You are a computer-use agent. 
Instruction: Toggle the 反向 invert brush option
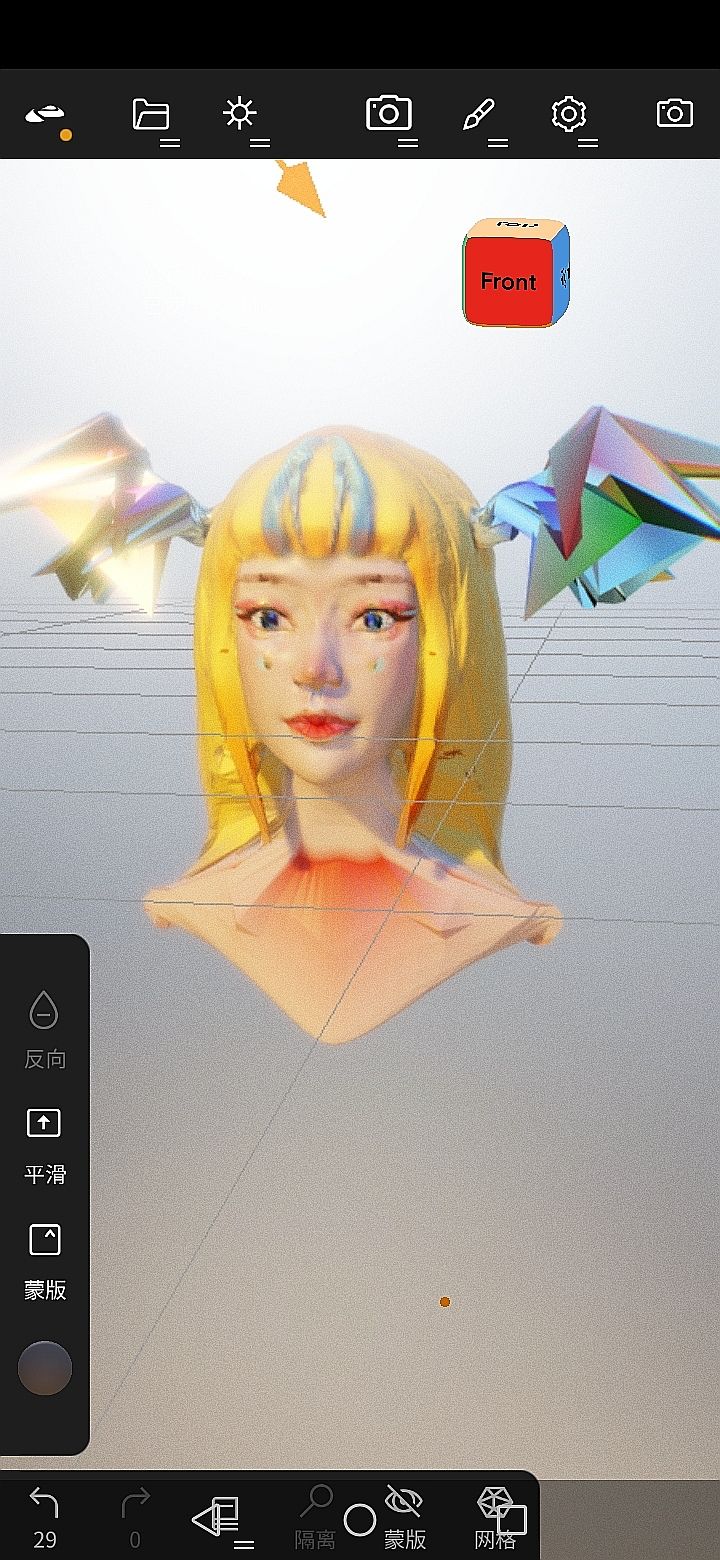click(x=44, y=1027)
